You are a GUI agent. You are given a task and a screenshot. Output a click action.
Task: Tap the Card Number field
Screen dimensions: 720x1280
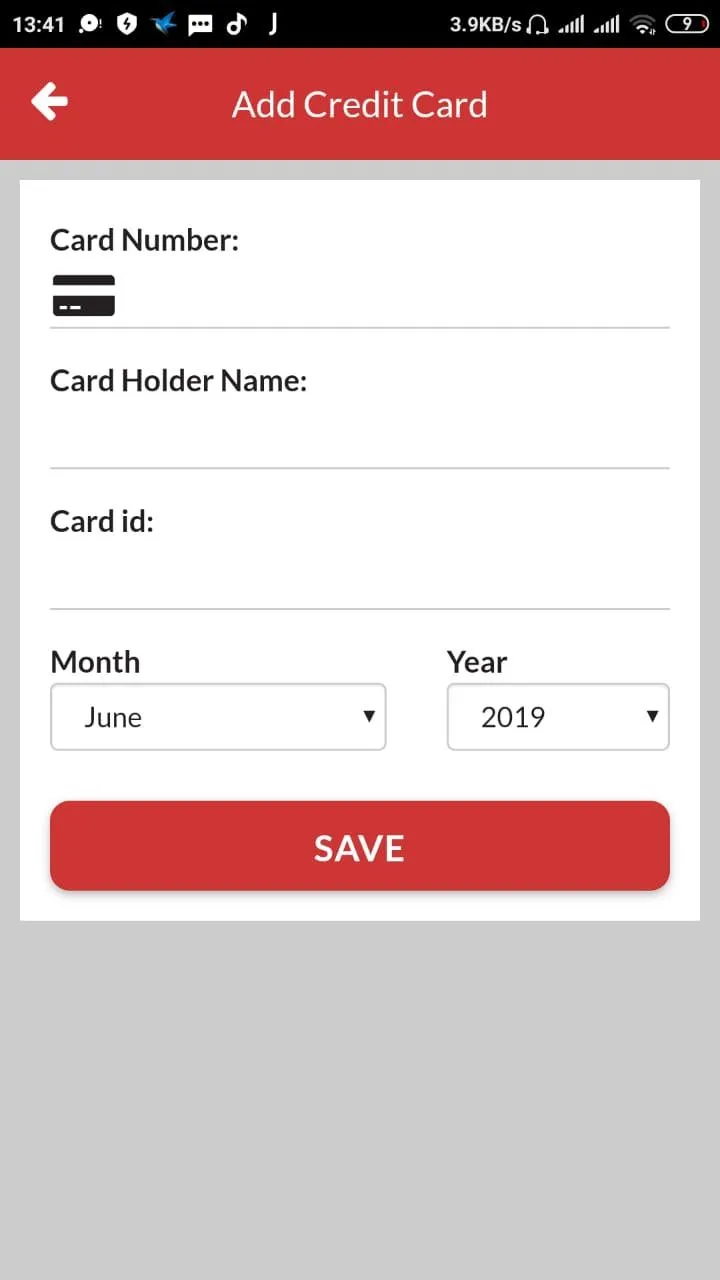pos(360,296)
